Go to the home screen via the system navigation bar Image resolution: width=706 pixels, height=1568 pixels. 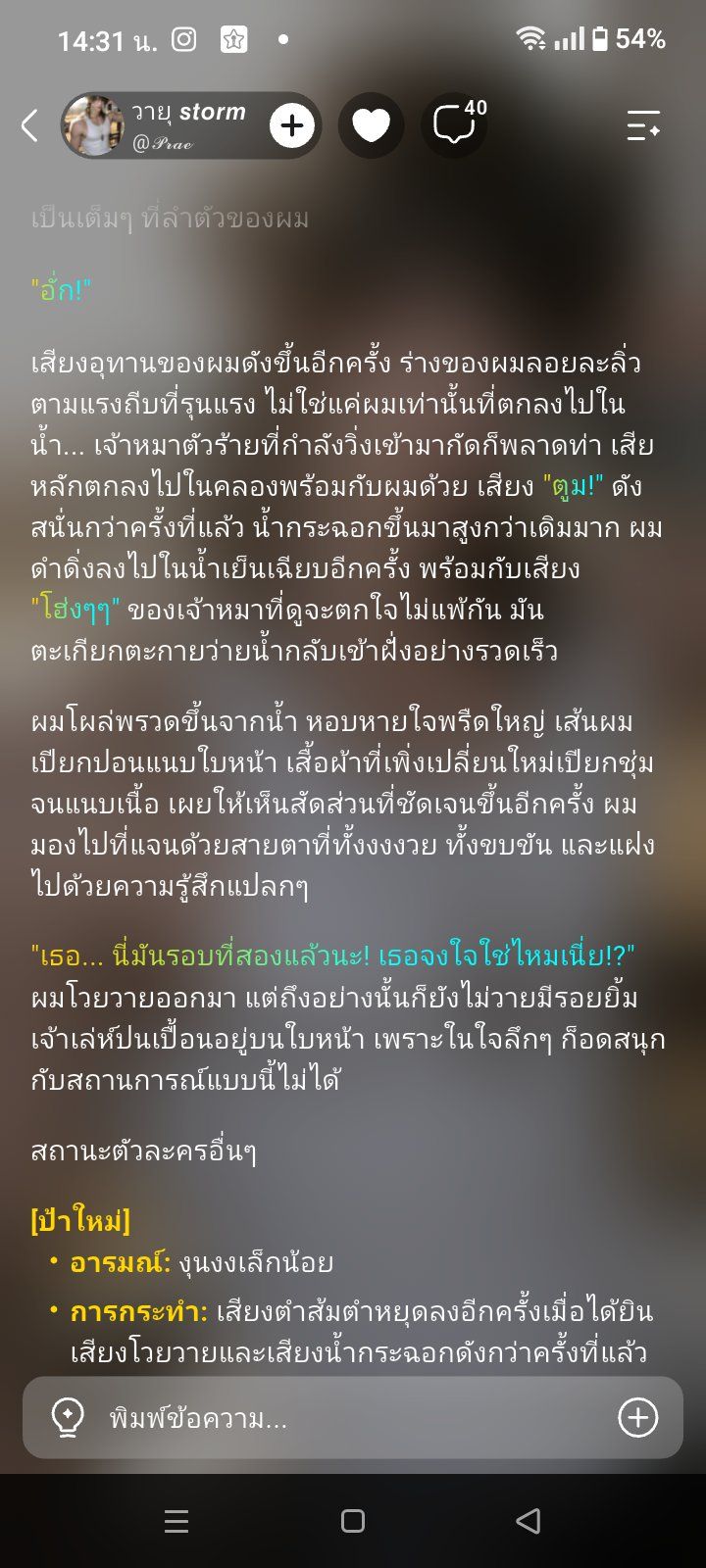click(x=353, y=1521)
